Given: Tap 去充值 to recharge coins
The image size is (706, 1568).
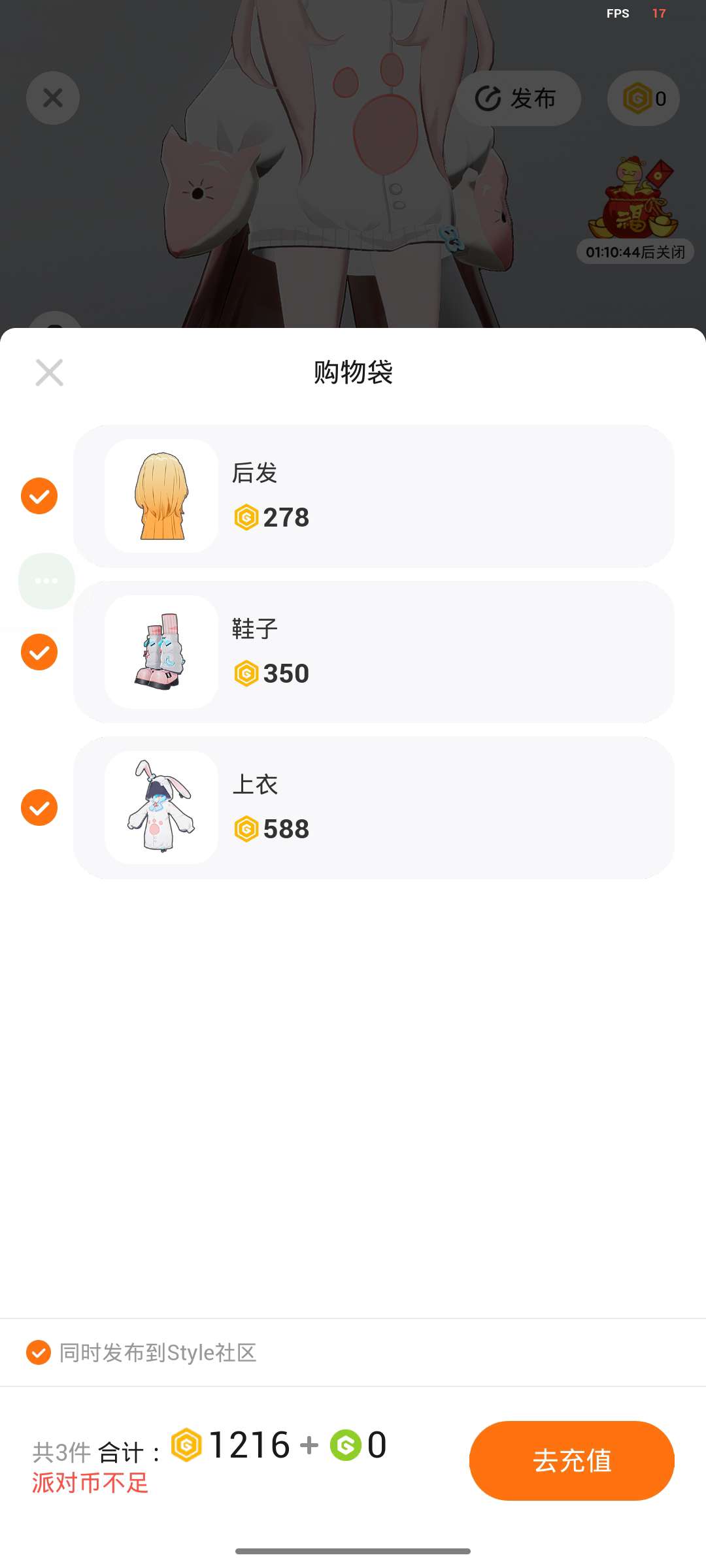Looking at the screenshot, I should (x=571, y=1461).
